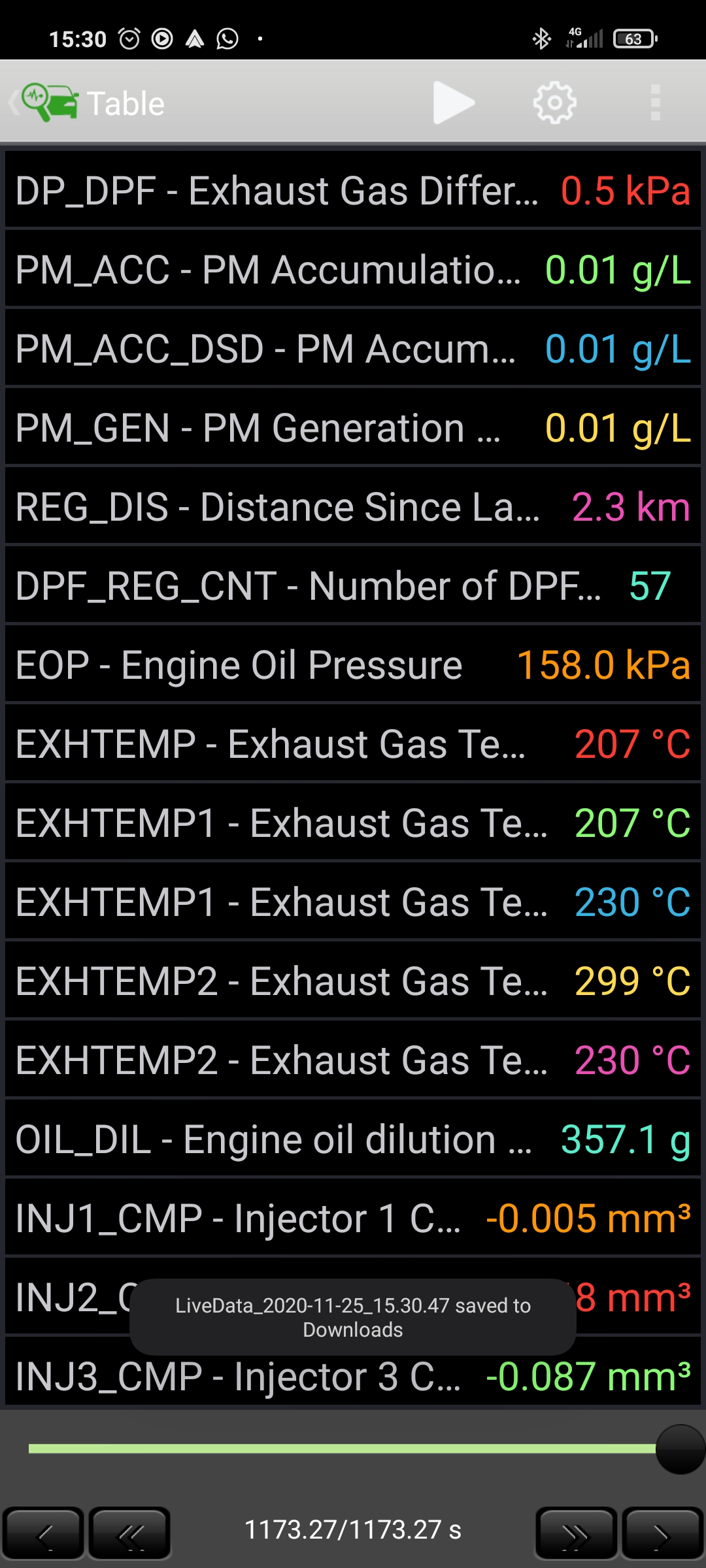Open the overflow menu
The image size is (706, 1568).
(656, 103)
